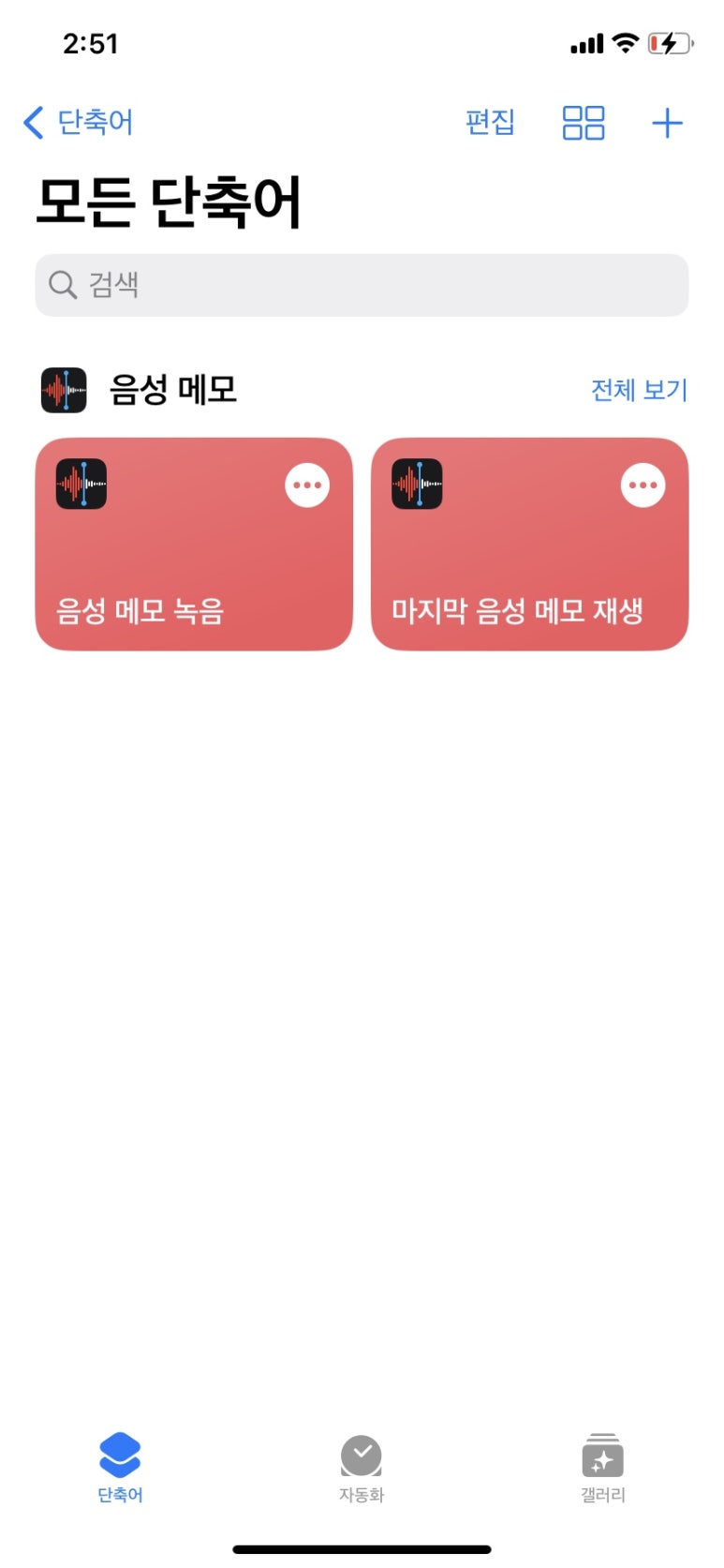Image resolution: width=724 pixels, height=1568 pixels.
Task: Add a new shortcut with plus icon
Action: point(667,123)
